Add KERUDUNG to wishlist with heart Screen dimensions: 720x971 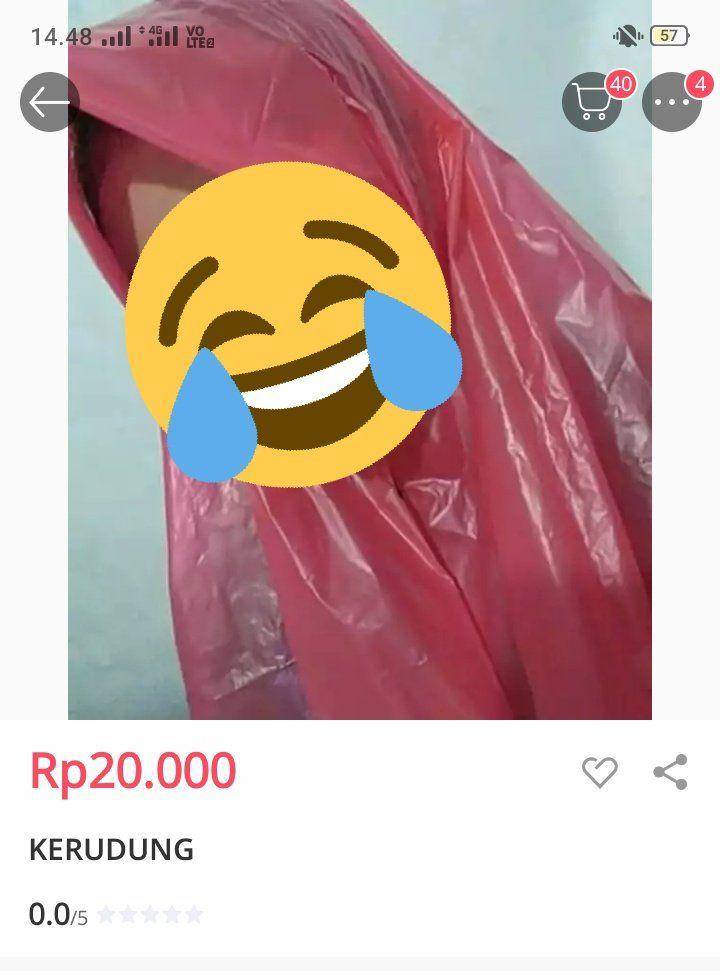[x=600, y=772]
